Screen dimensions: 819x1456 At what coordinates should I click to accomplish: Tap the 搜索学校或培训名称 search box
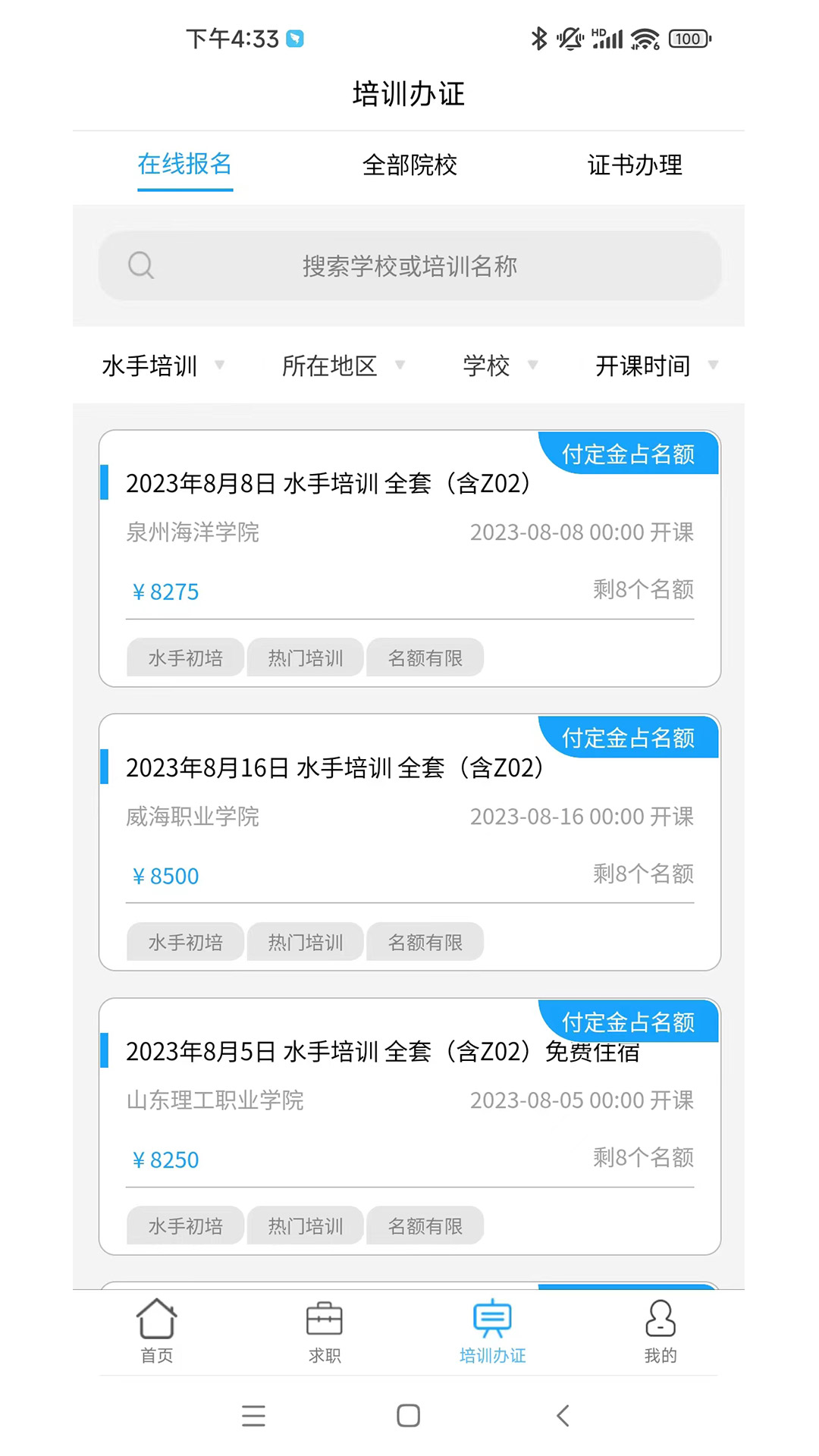click(409, 266)
